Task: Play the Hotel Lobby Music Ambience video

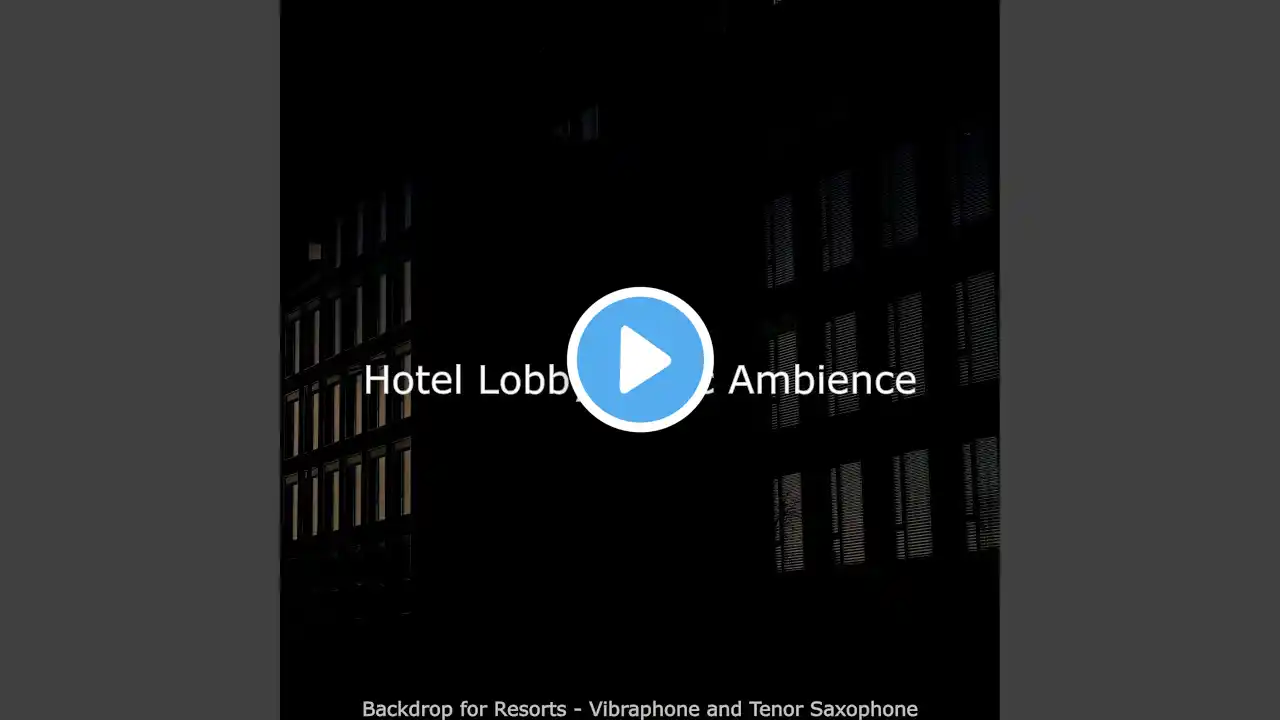Action: pyautogui.click(x=640, y=360)
